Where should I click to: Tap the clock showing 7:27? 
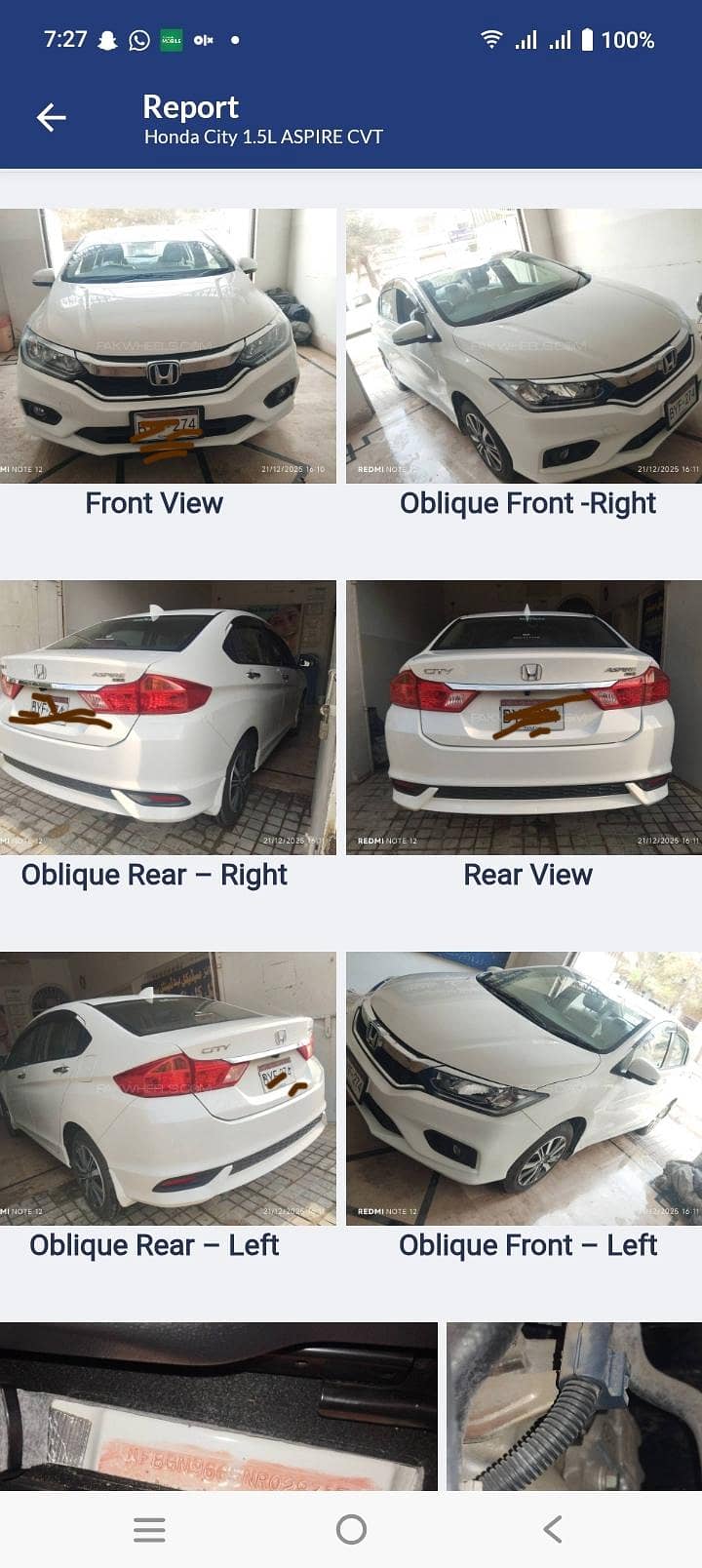point(65,41)
